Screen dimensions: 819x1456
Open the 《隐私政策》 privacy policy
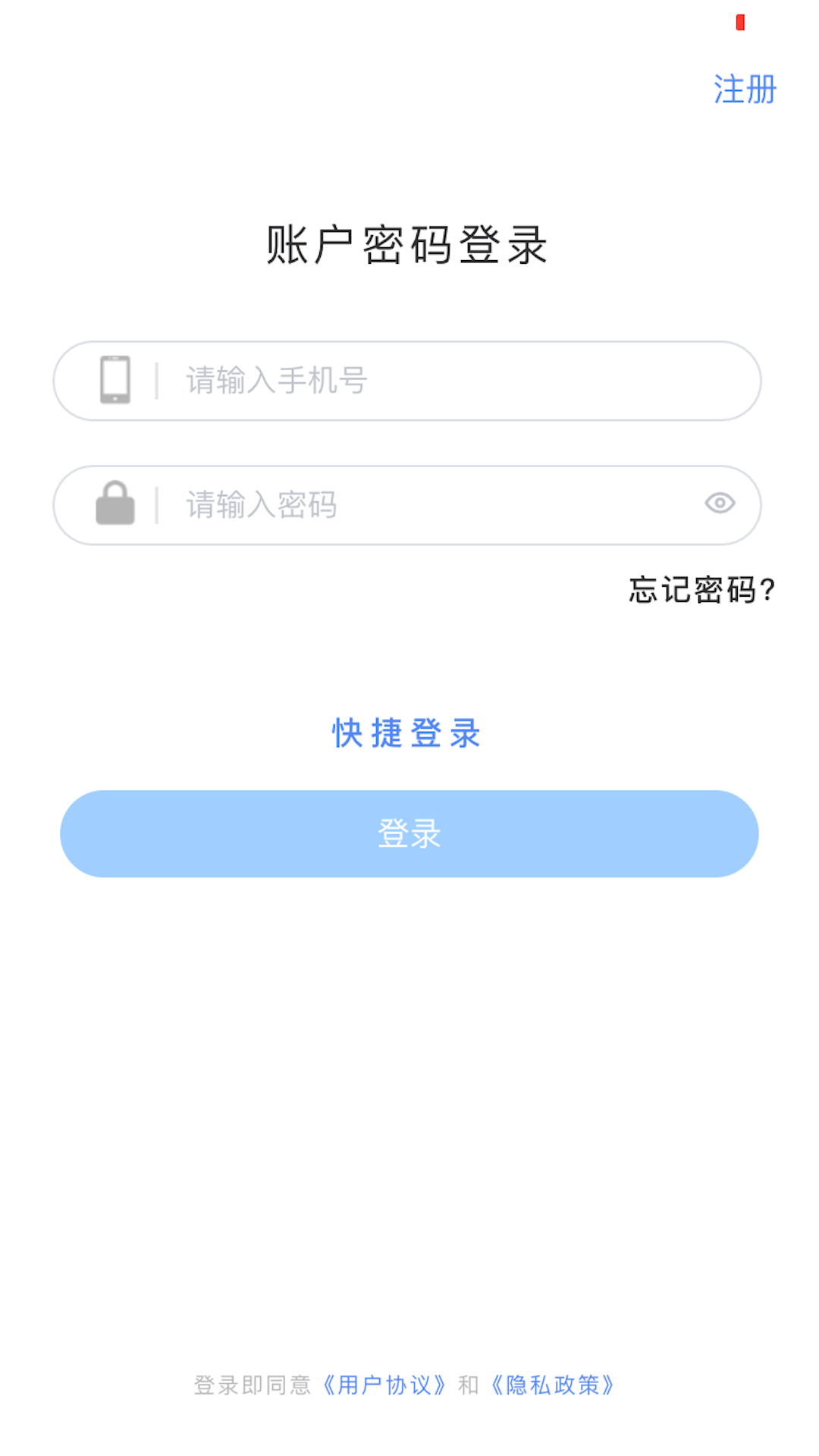click(552, 1385)
